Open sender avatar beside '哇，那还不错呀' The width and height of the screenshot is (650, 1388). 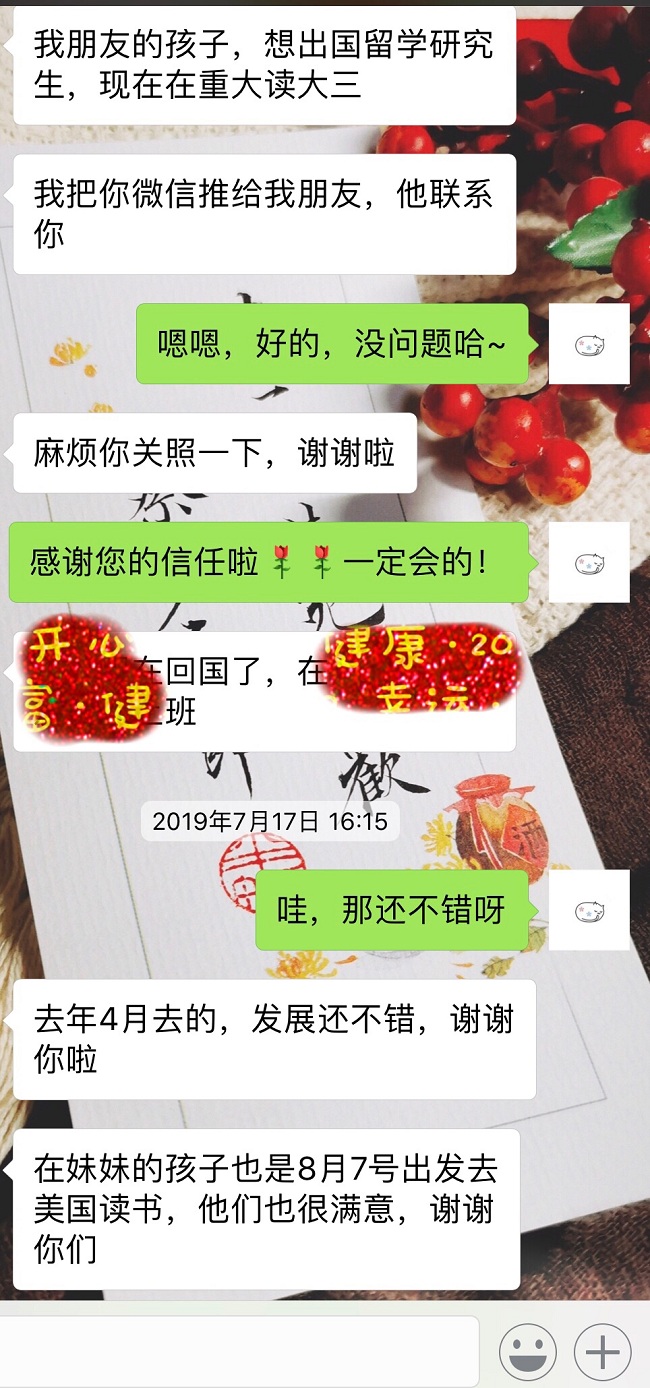click(590, 910)
